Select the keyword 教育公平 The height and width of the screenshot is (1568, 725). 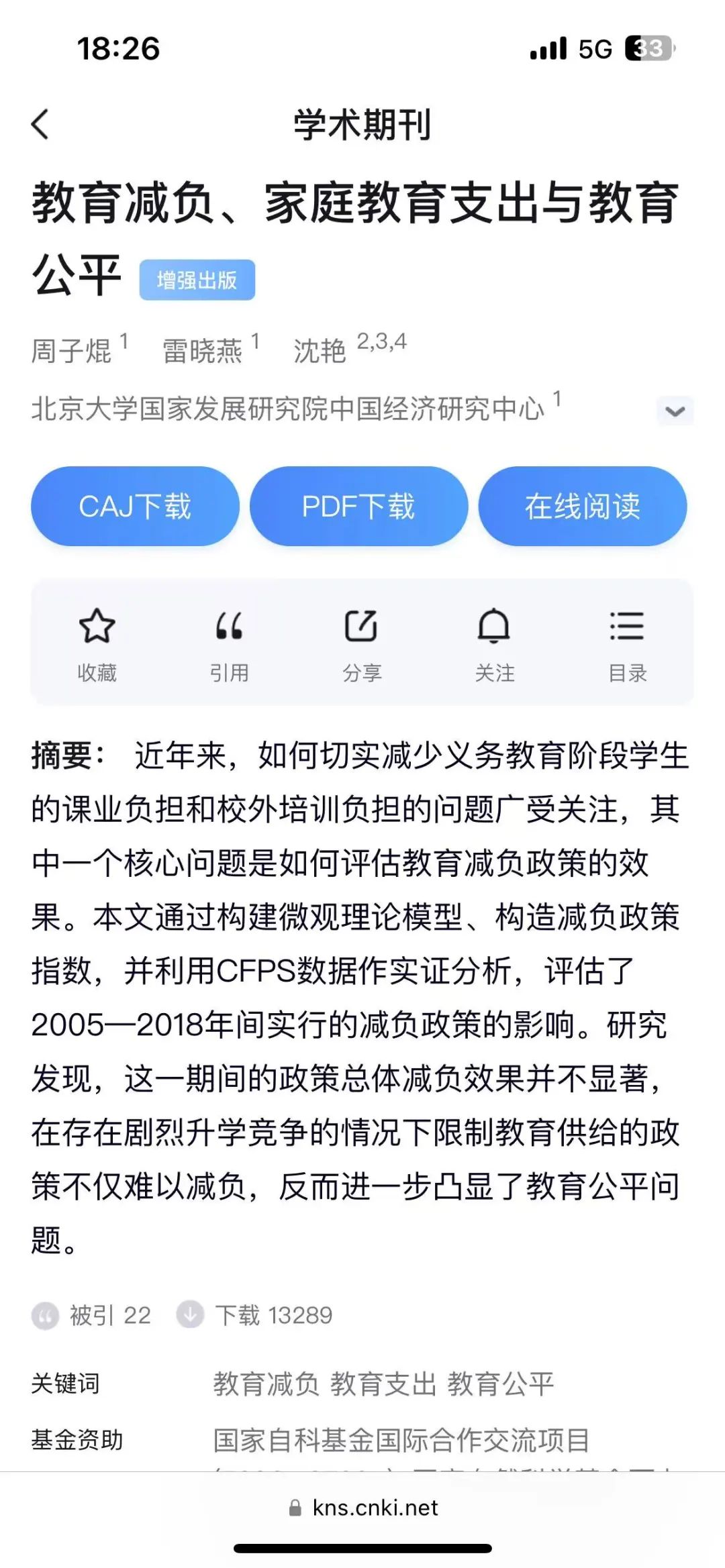click(501, 1383)
